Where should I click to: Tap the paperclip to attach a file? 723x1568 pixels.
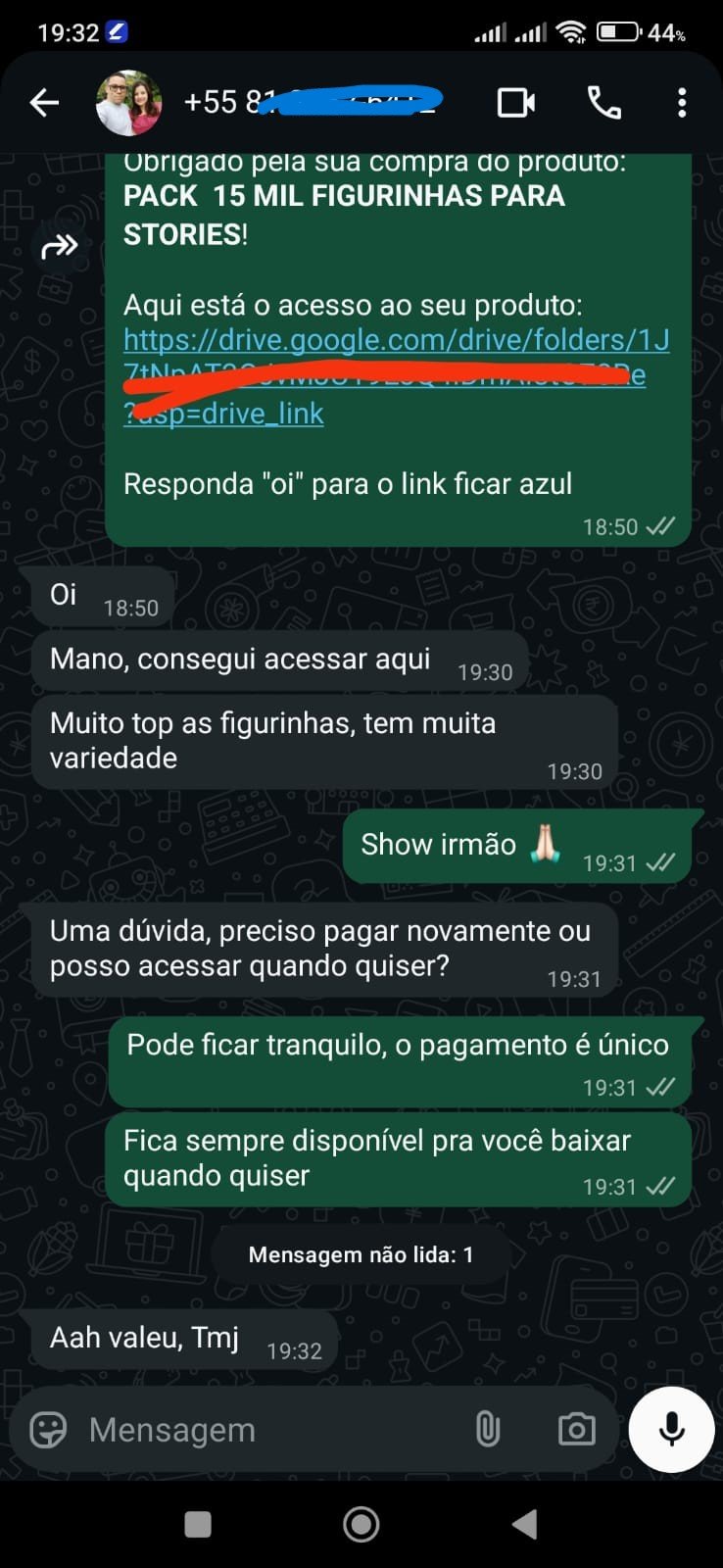tap(489, 1430)
